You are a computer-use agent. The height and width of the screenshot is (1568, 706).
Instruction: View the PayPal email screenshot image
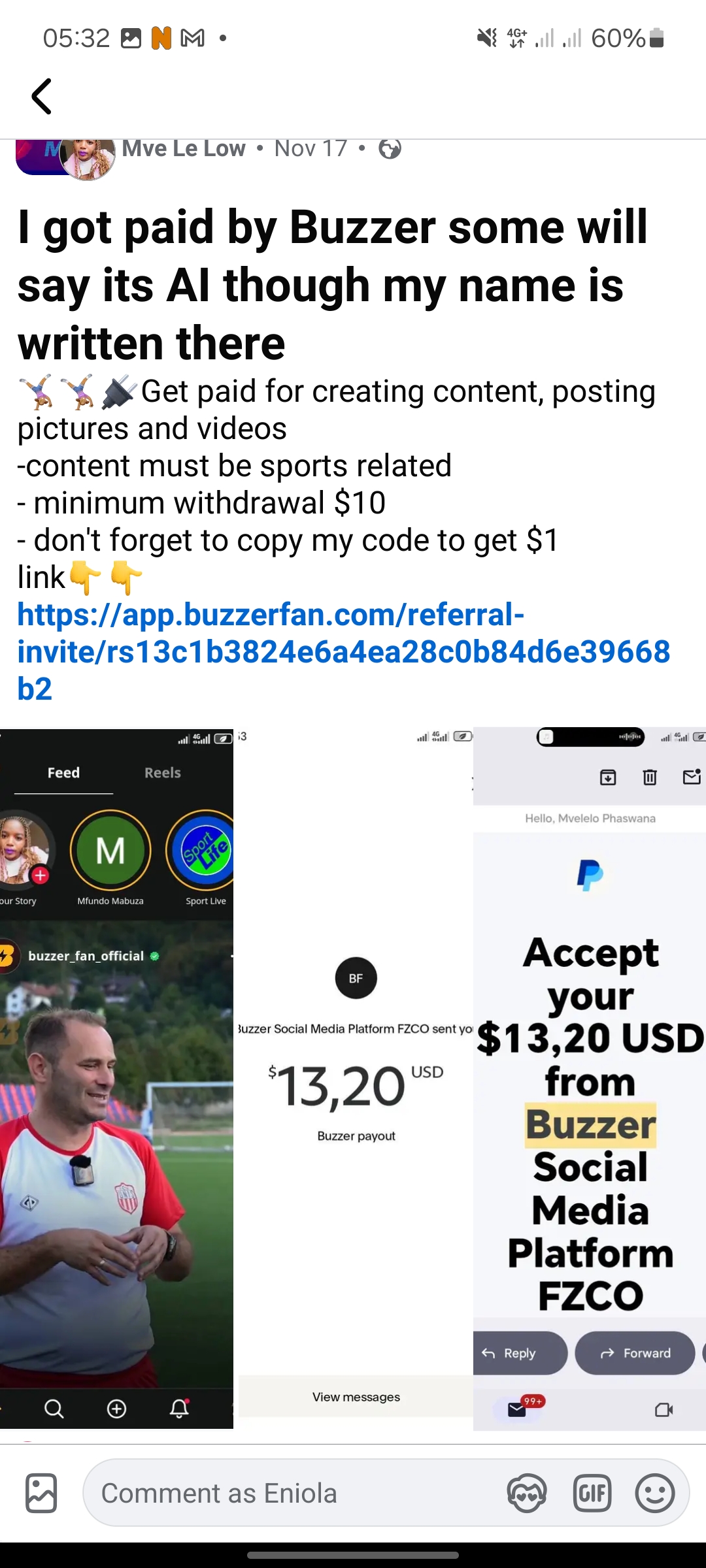590,1078
